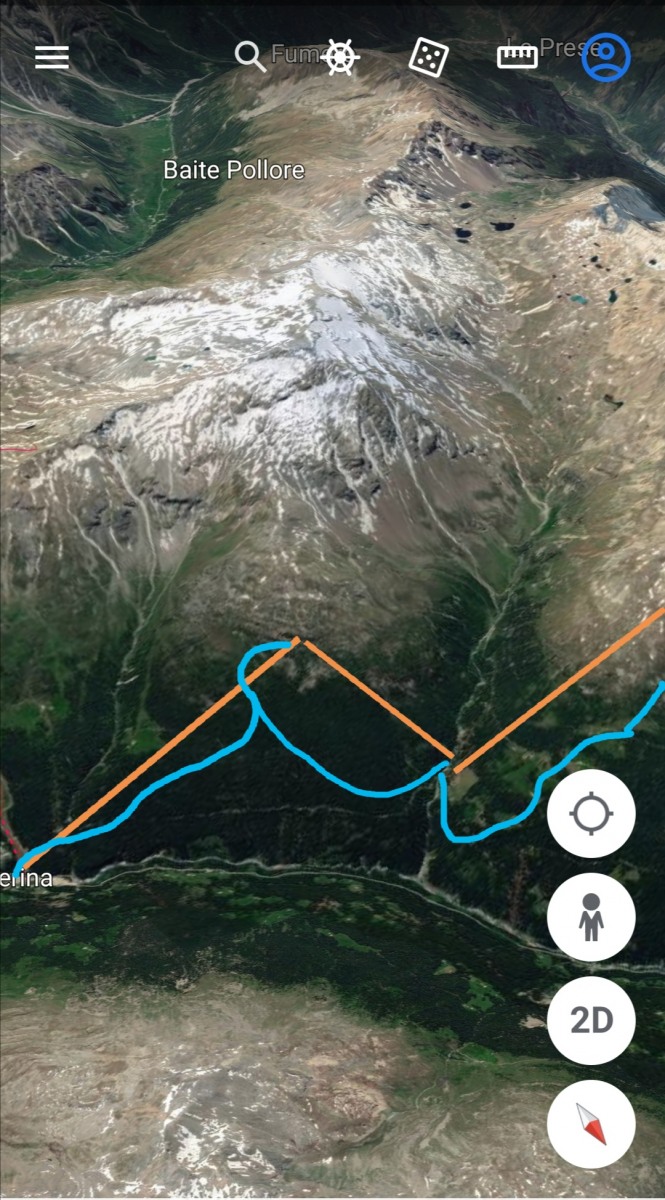Select the Baite Pollore place label

click(234, 170)
